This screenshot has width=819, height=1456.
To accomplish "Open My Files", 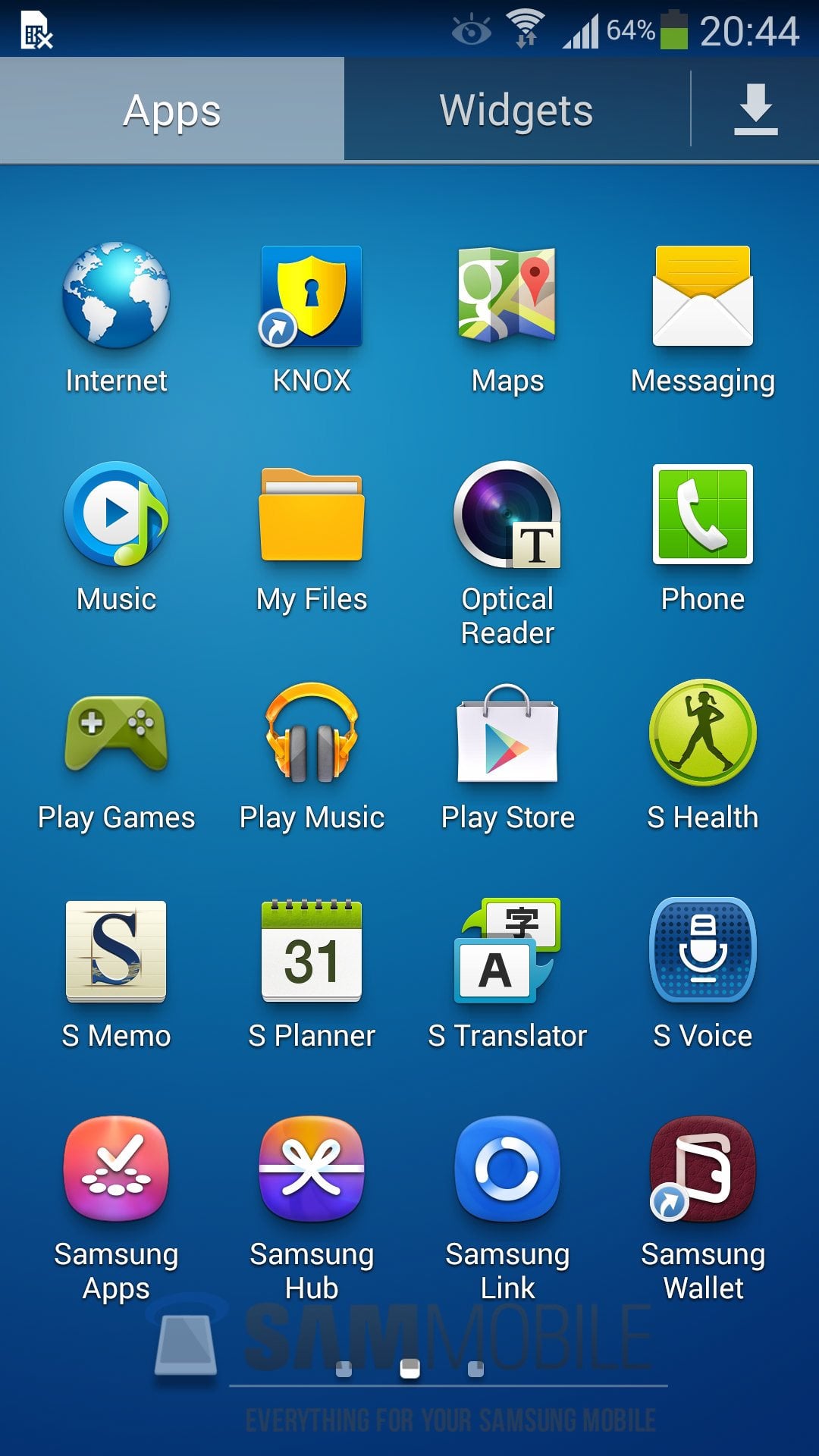I will click(x=312, y=514).
